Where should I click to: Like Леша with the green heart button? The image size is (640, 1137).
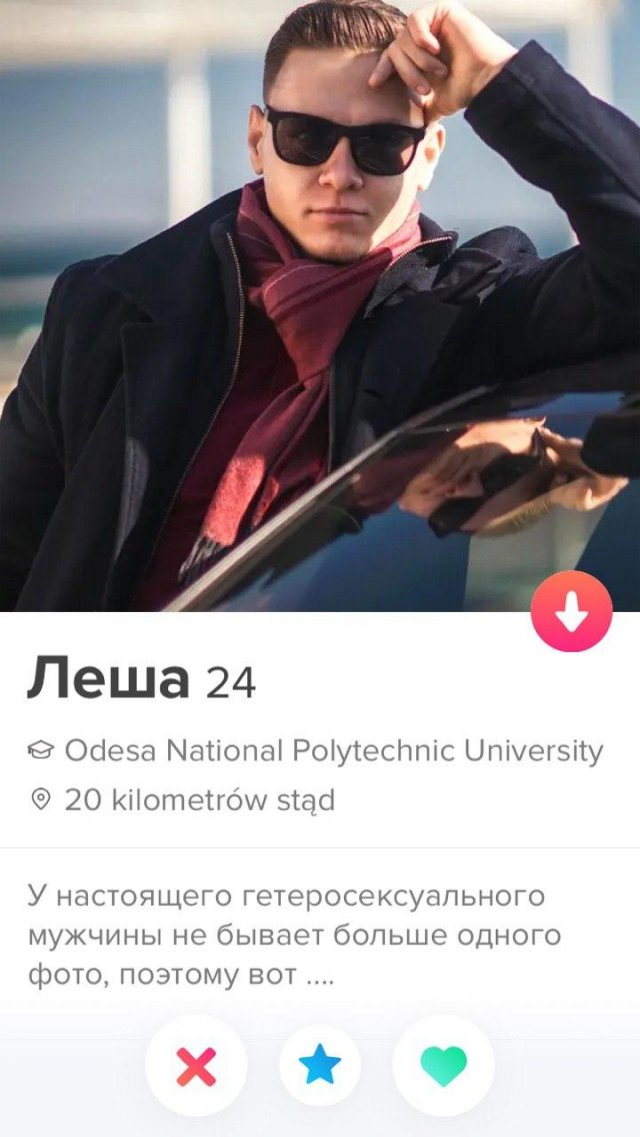point(444,1066)
